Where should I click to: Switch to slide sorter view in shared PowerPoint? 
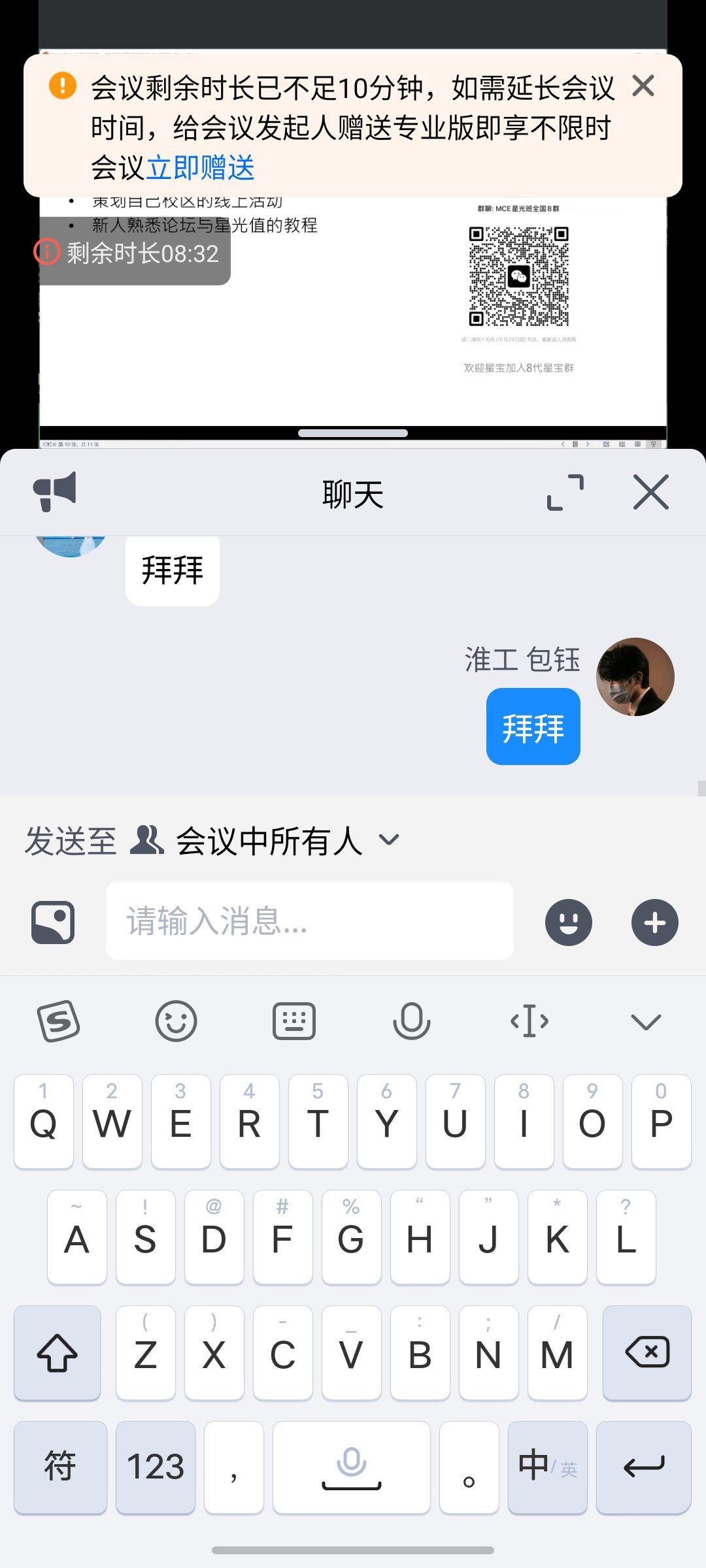click(x=622, y=444)
